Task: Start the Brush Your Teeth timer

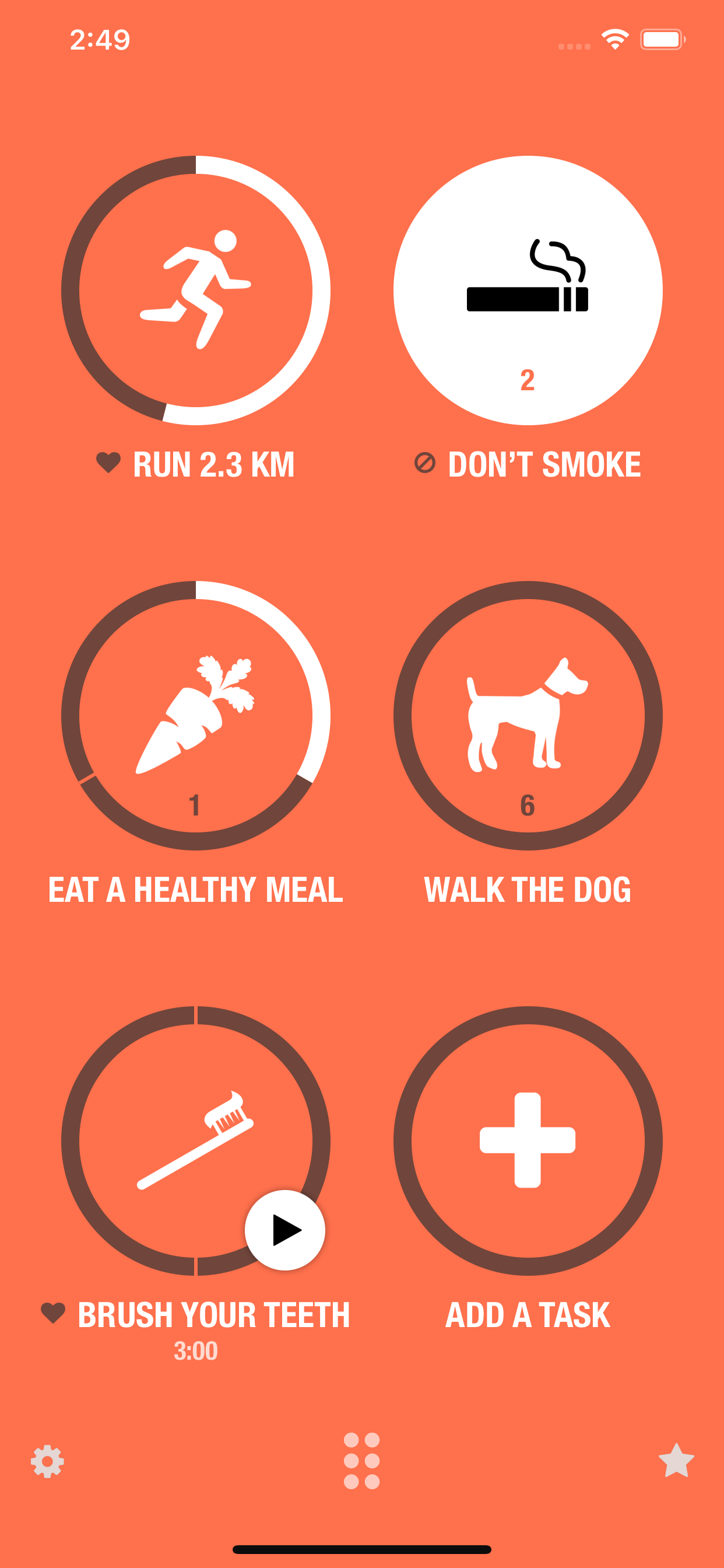Action: (284, 1230)
